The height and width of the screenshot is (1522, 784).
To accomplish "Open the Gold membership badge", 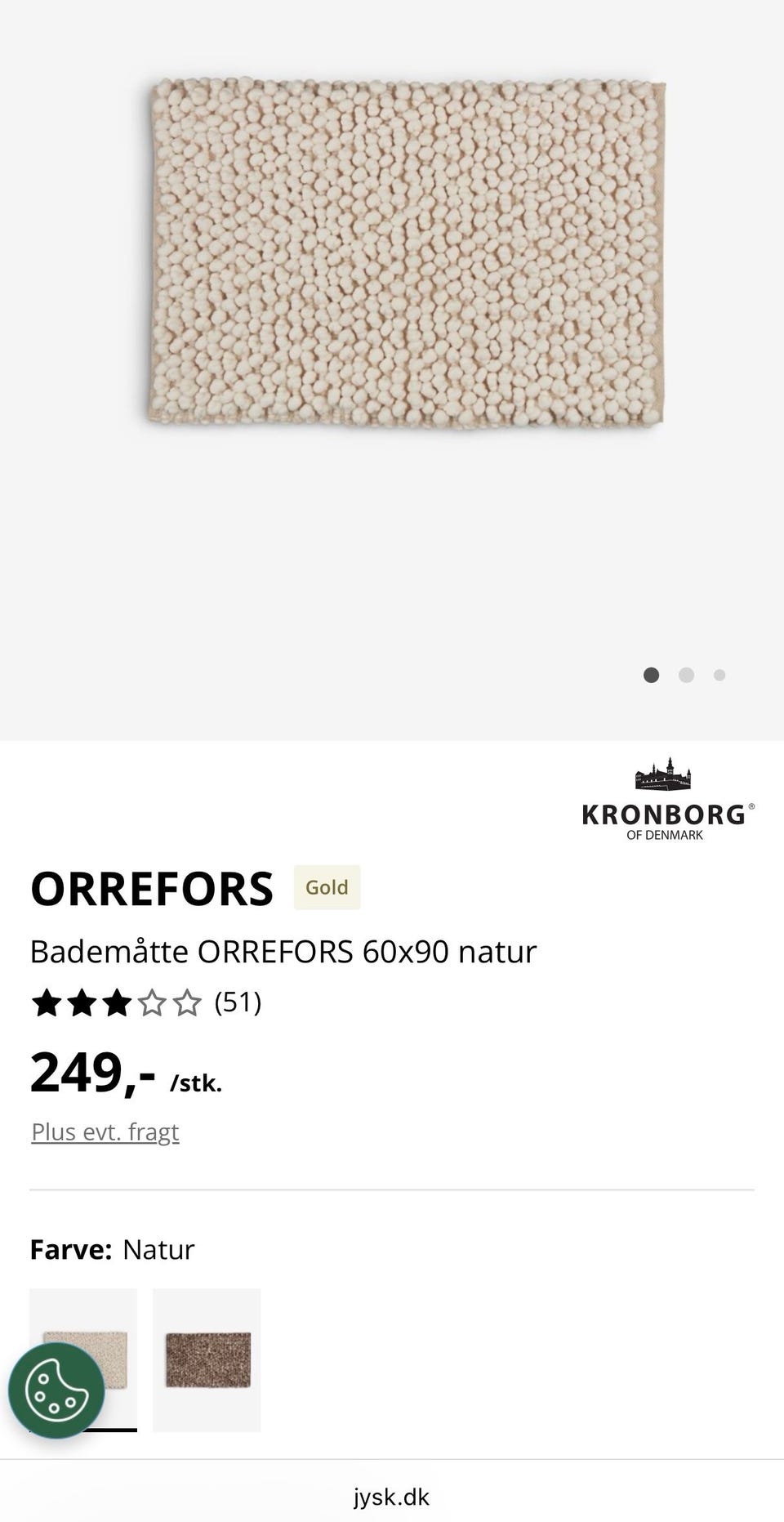I will (x=327, y=887).
